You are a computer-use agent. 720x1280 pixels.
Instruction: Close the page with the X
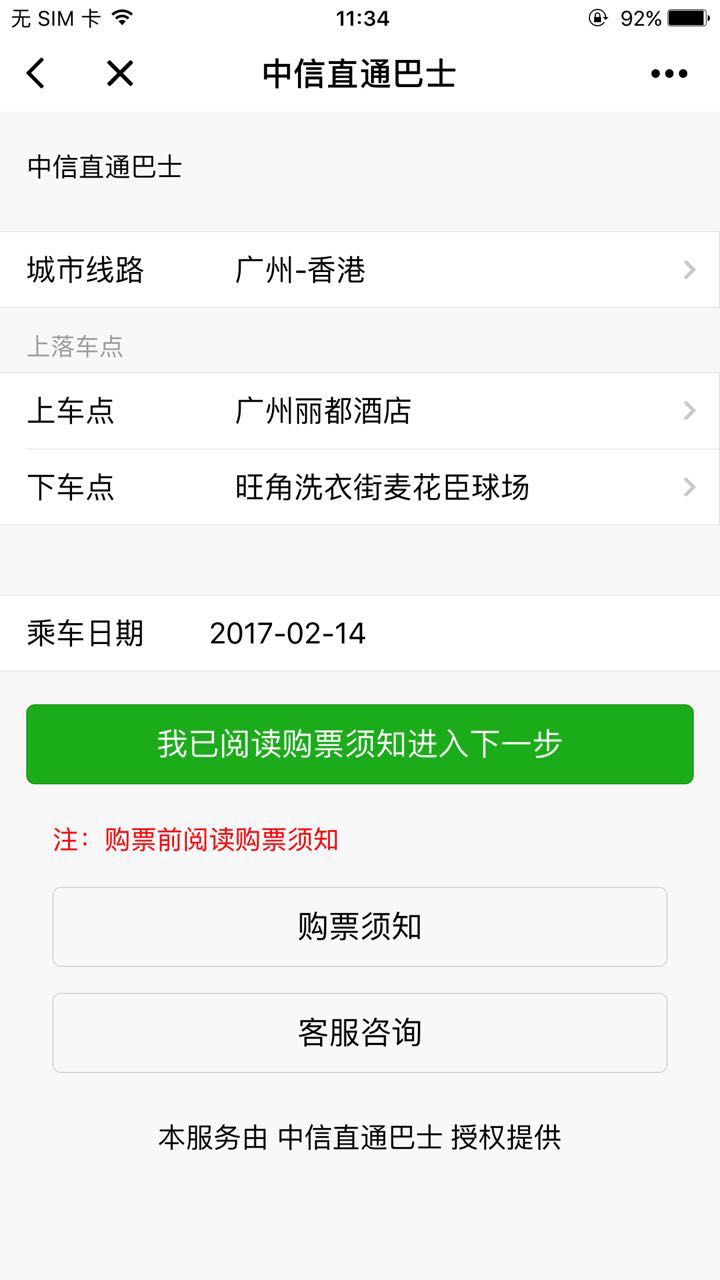tap(120, 73)
